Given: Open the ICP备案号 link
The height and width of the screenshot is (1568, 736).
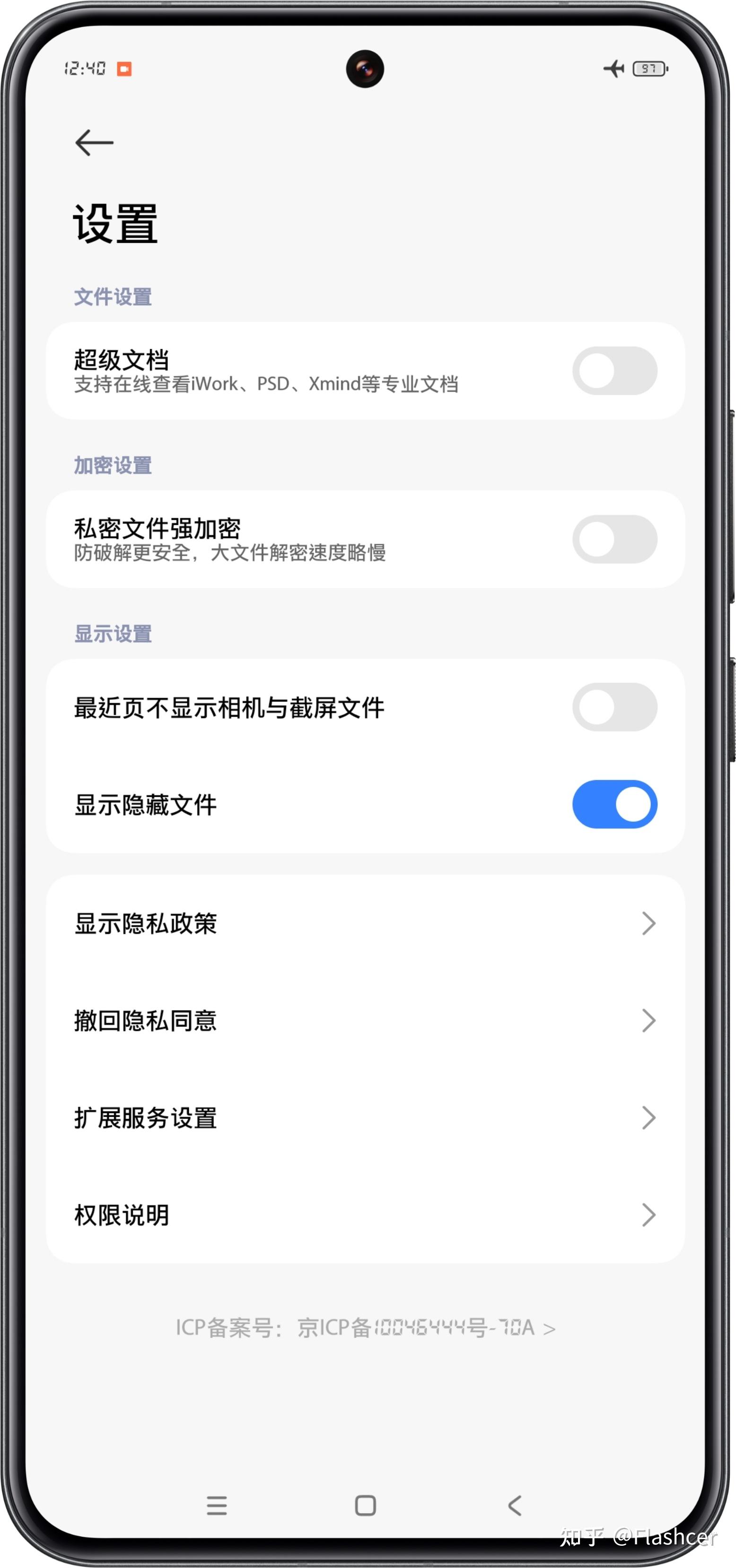Looking at the screenshot, I should pos(365,1328).
